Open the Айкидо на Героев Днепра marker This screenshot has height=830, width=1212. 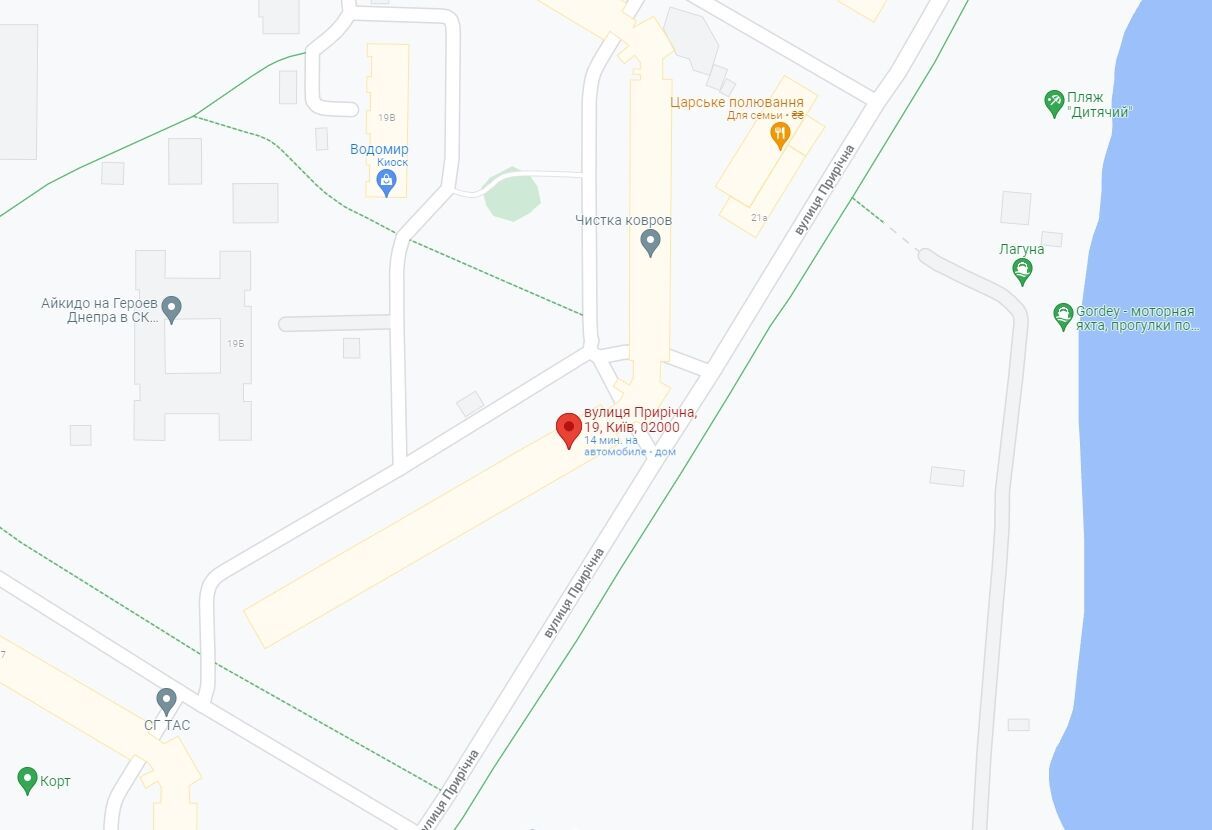(x=171, y=308)
